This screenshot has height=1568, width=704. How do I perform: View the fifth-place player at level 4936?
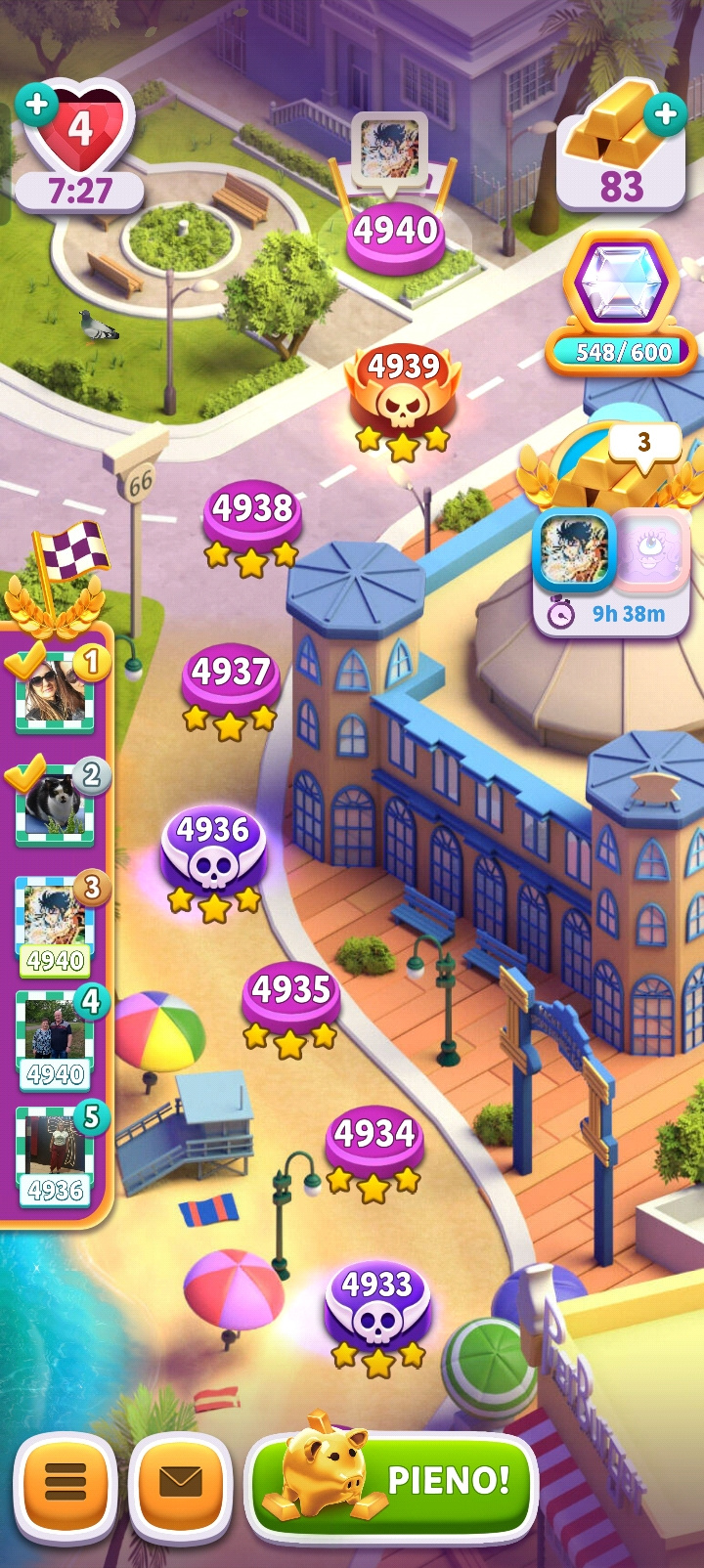(55, 1154)
